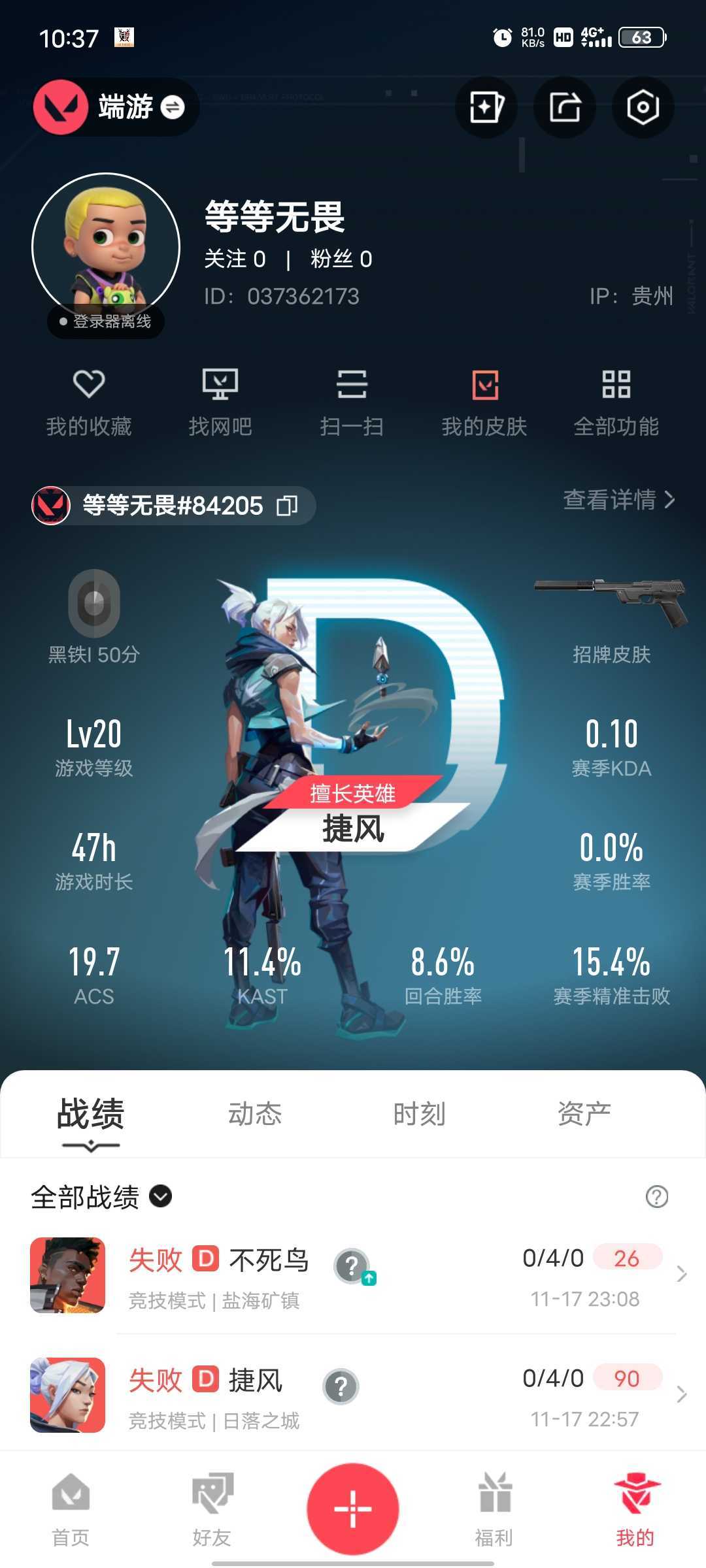Open 查看详情 to view full details
This screenshot has height=1568, width=706.
click(x=618, y=503)
